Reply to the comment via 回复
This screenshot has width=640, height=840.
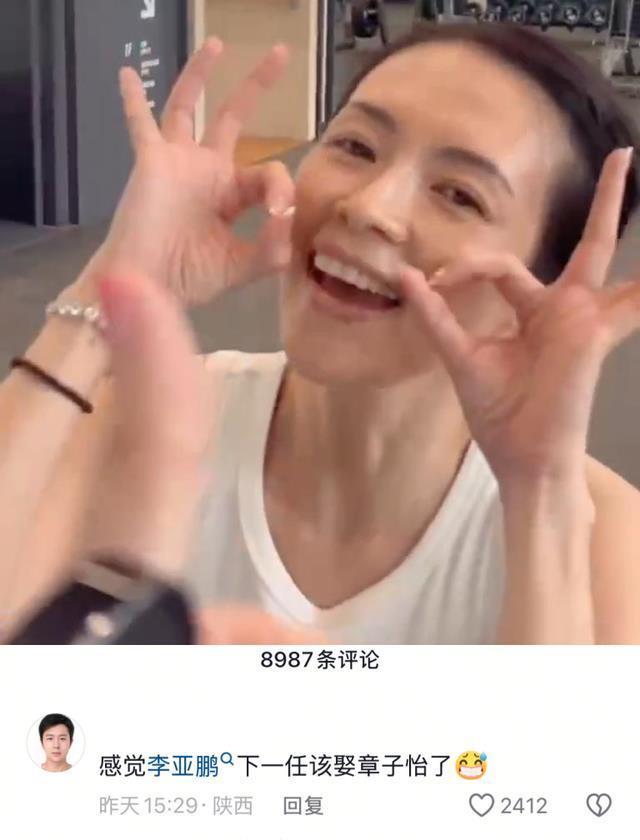pyautogui.click(x=302, y=805)
